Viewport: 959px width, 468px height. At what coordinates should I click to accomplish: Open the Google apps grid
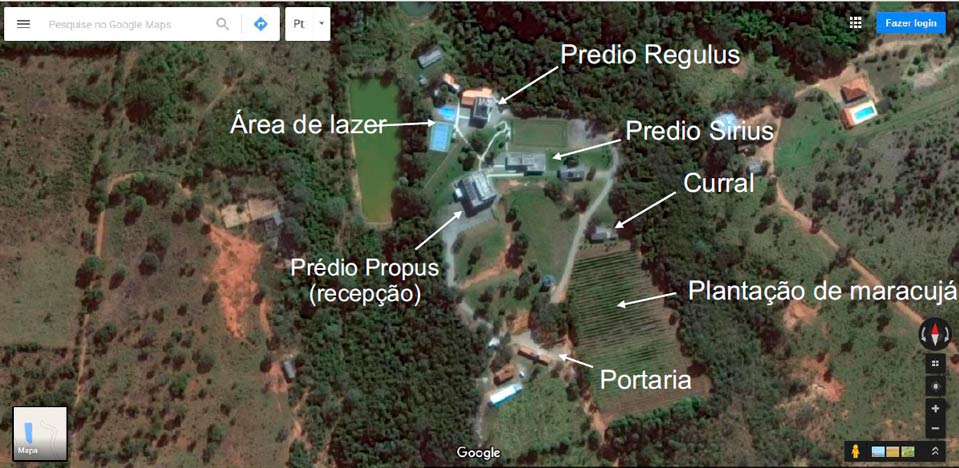pos(856,23)
